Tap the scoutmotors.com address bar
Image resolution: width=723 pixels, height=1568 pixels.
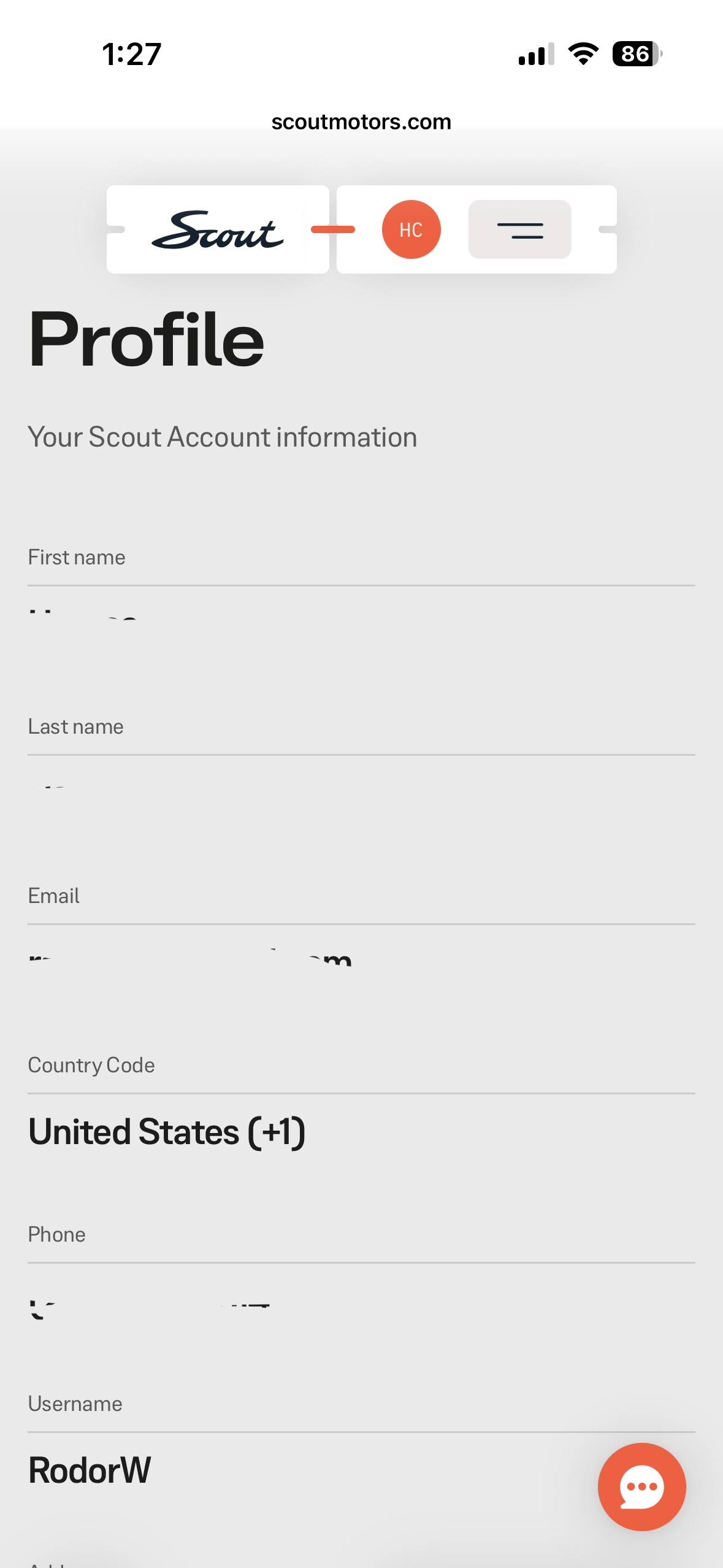[361, 122]
